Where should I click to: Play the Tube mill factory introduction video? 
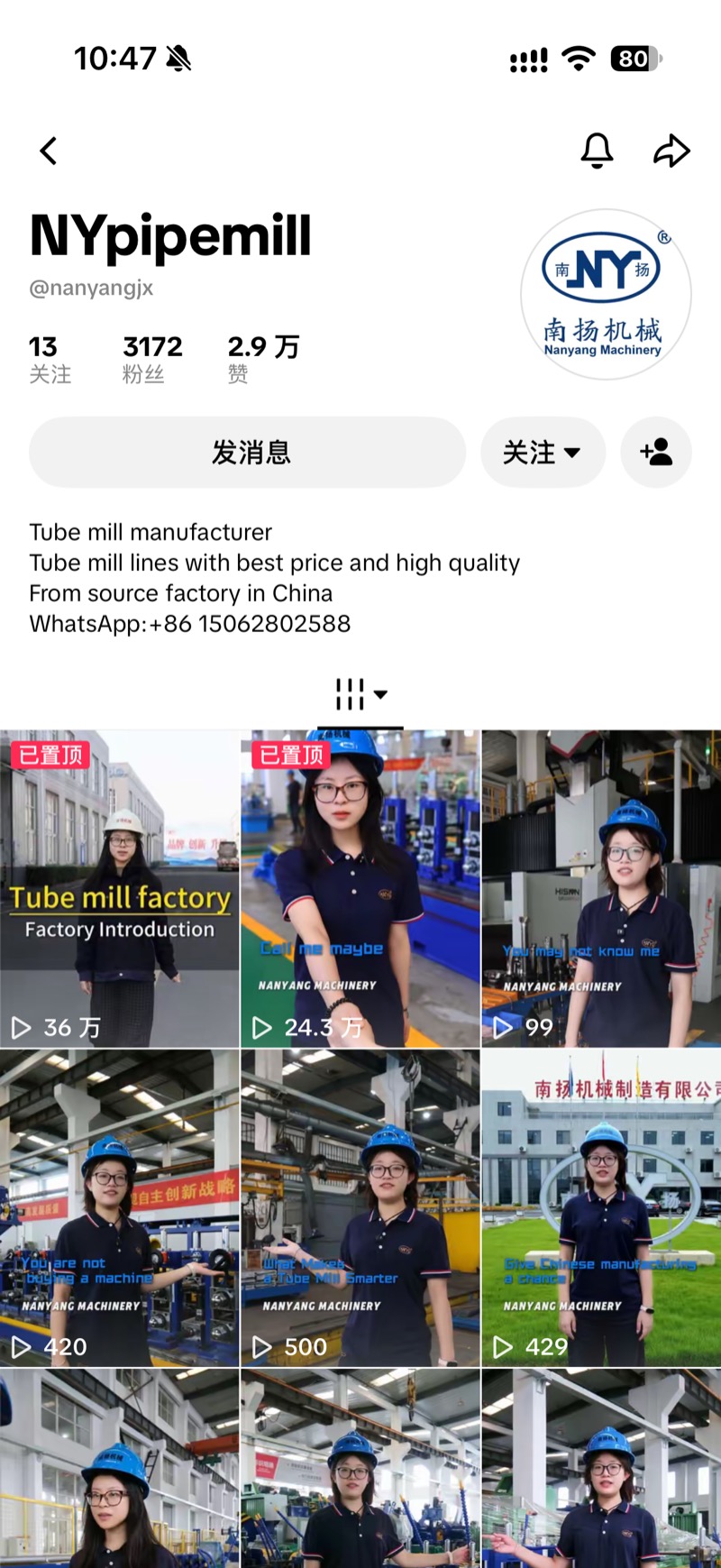pyautogui.click(x=120, y=888)
